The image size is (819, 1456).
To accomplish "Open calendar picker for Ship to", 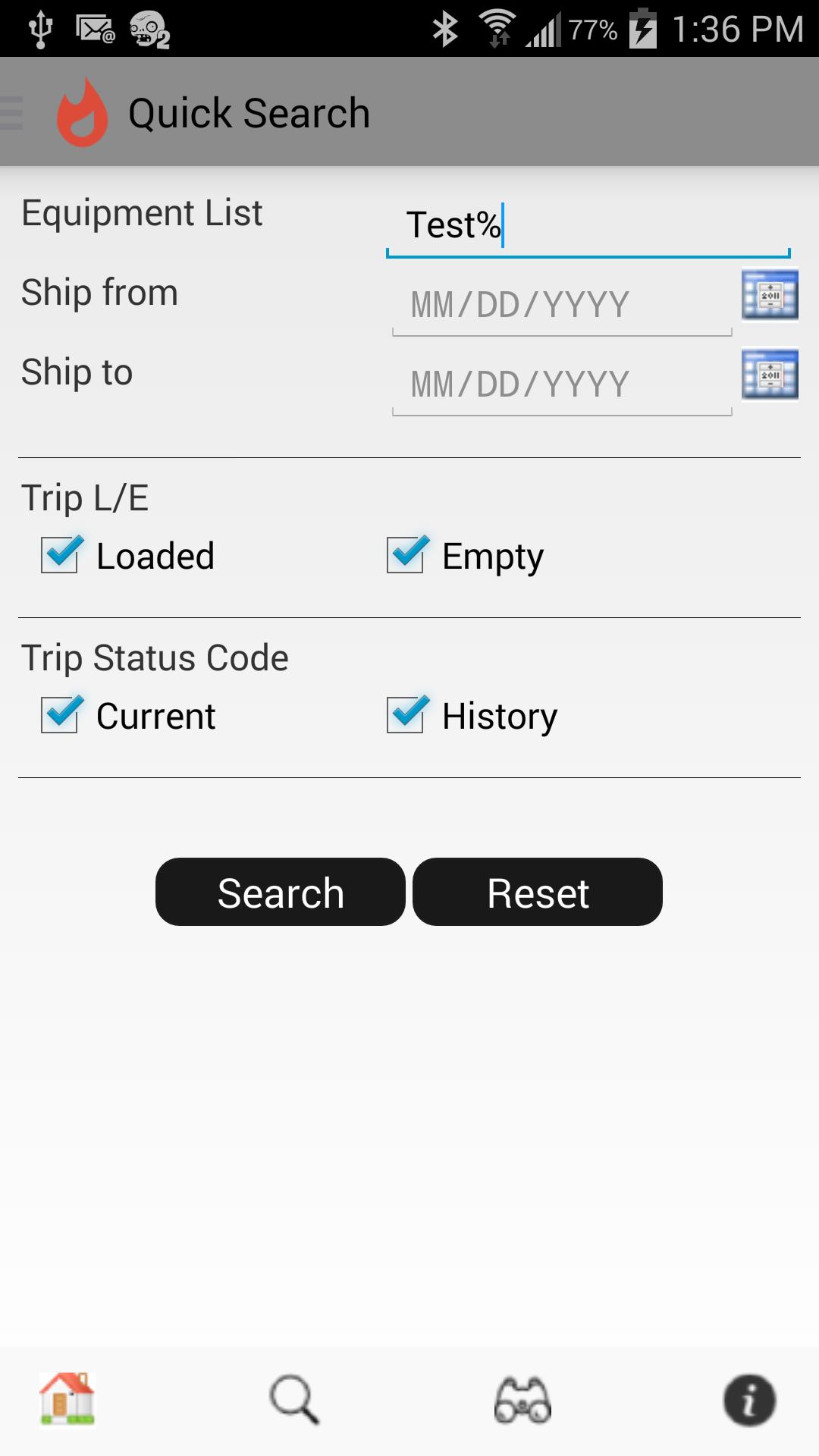I will (770, 375).
